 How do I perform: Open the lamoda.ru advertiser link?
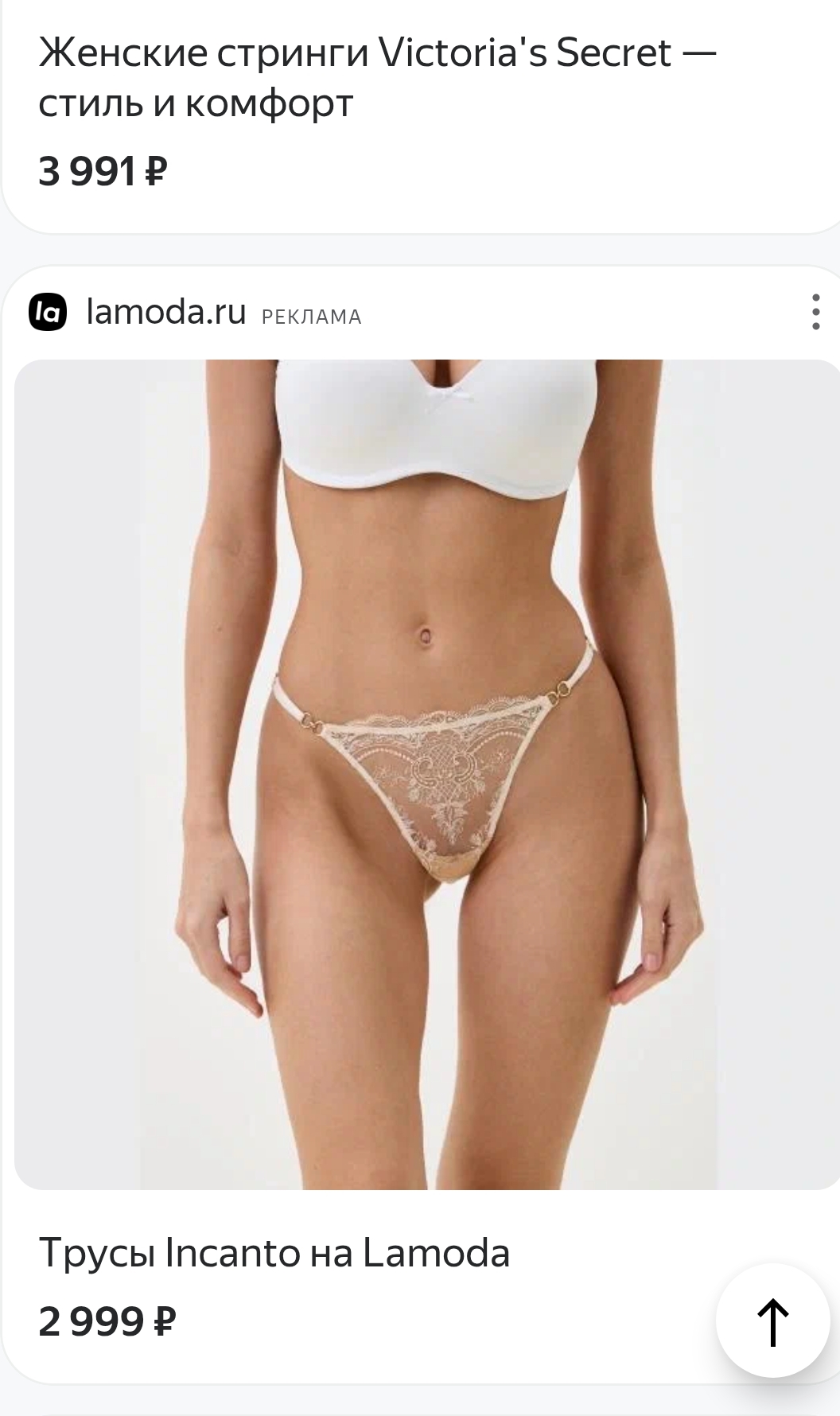click(x=165, y=312)
